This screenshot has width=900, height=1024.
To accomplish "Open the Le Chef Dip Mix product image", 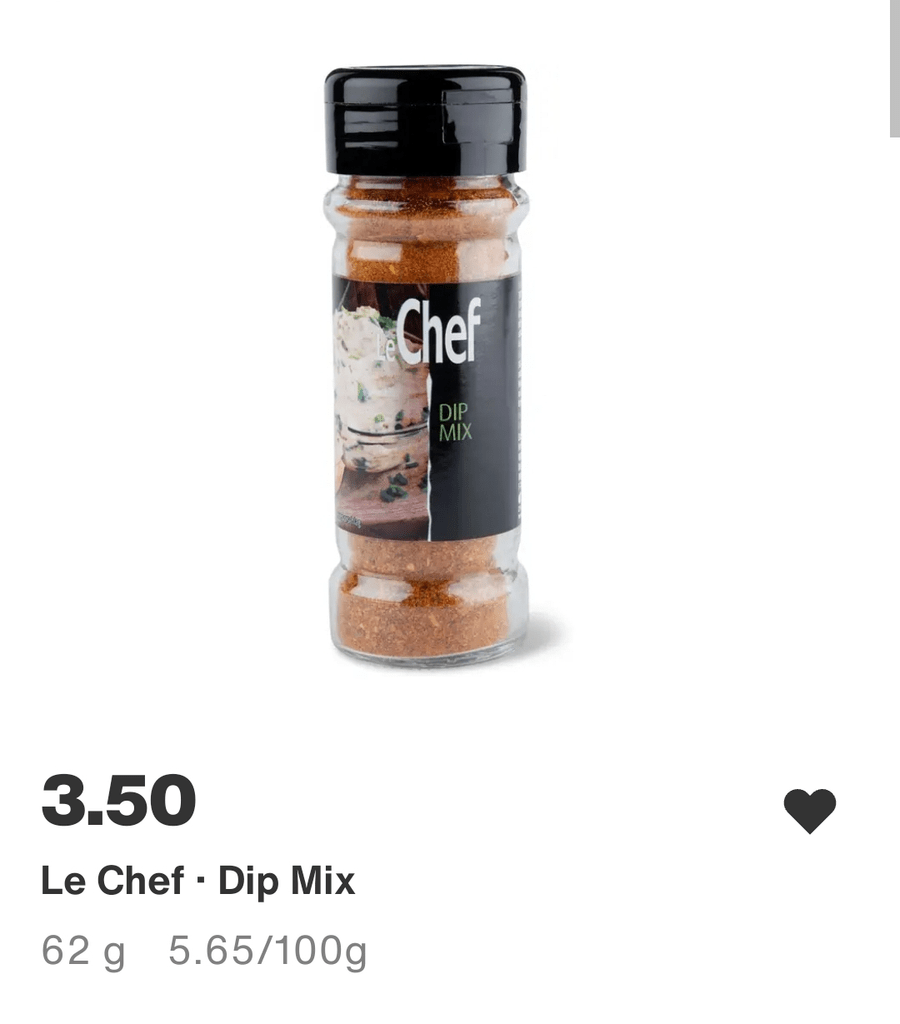I will coord(426,365).
